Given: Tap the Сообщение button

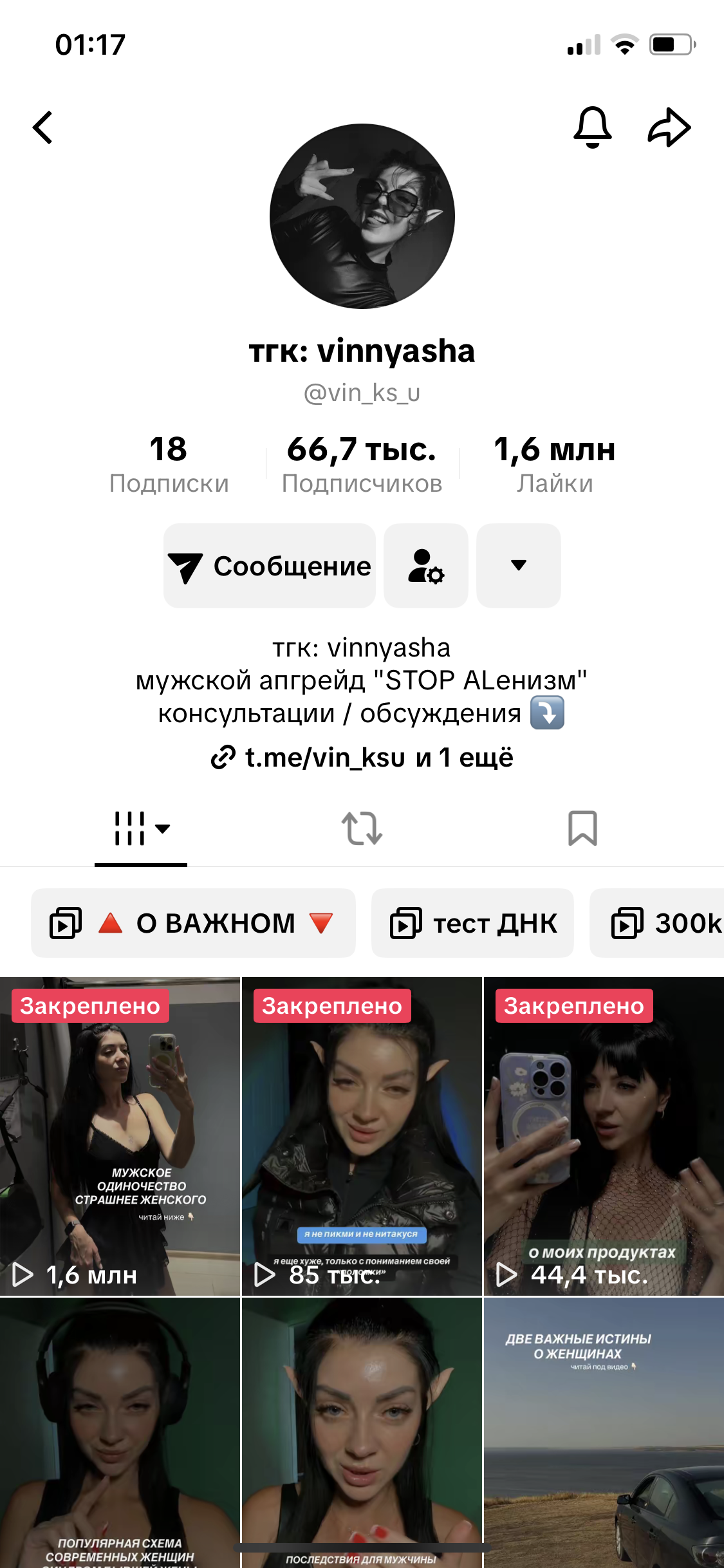Looking at the screenshot, I should click(270, 566).
